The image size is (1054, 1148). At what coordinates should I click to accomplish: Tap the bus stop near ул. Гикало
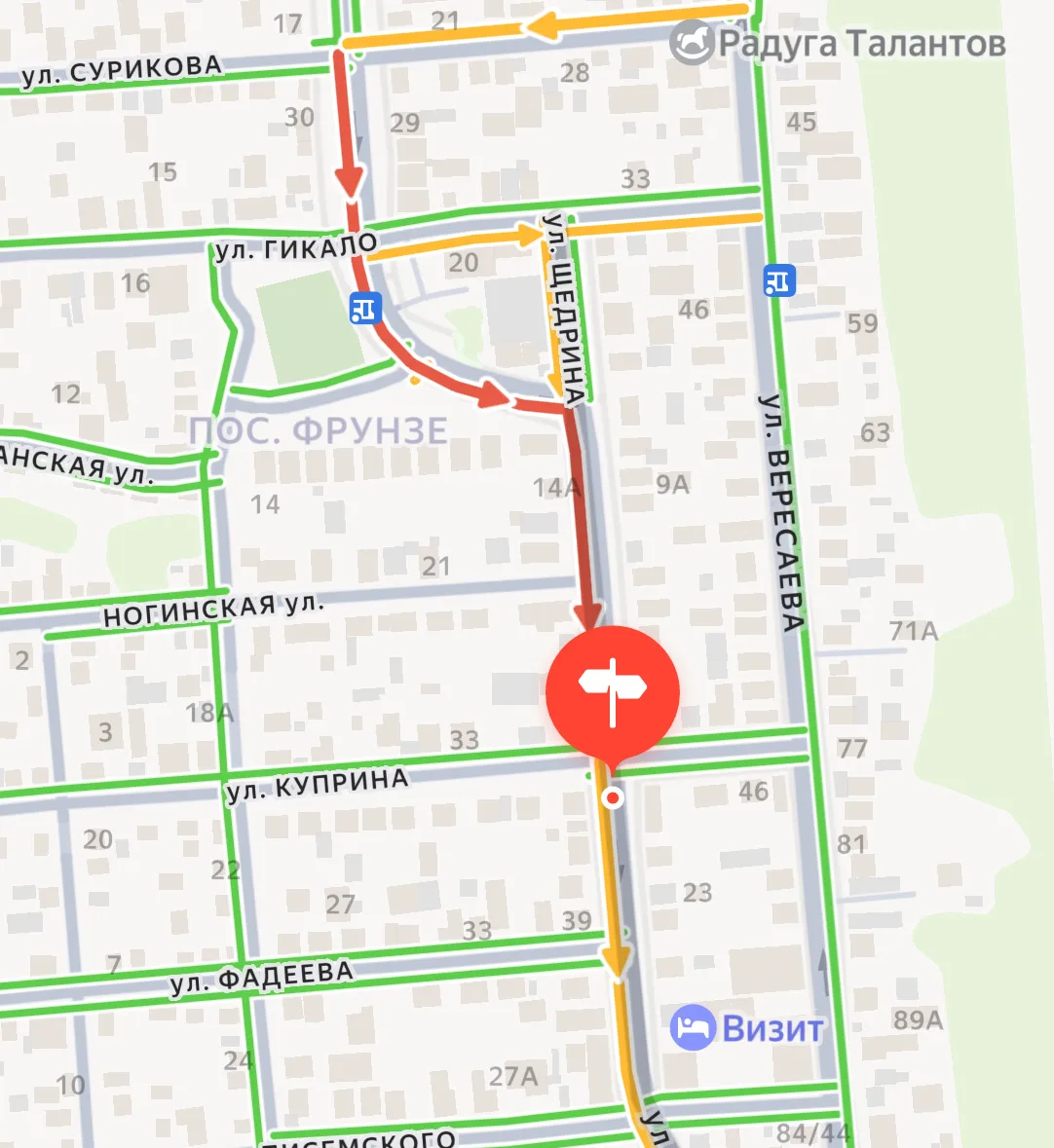[364, 310]
